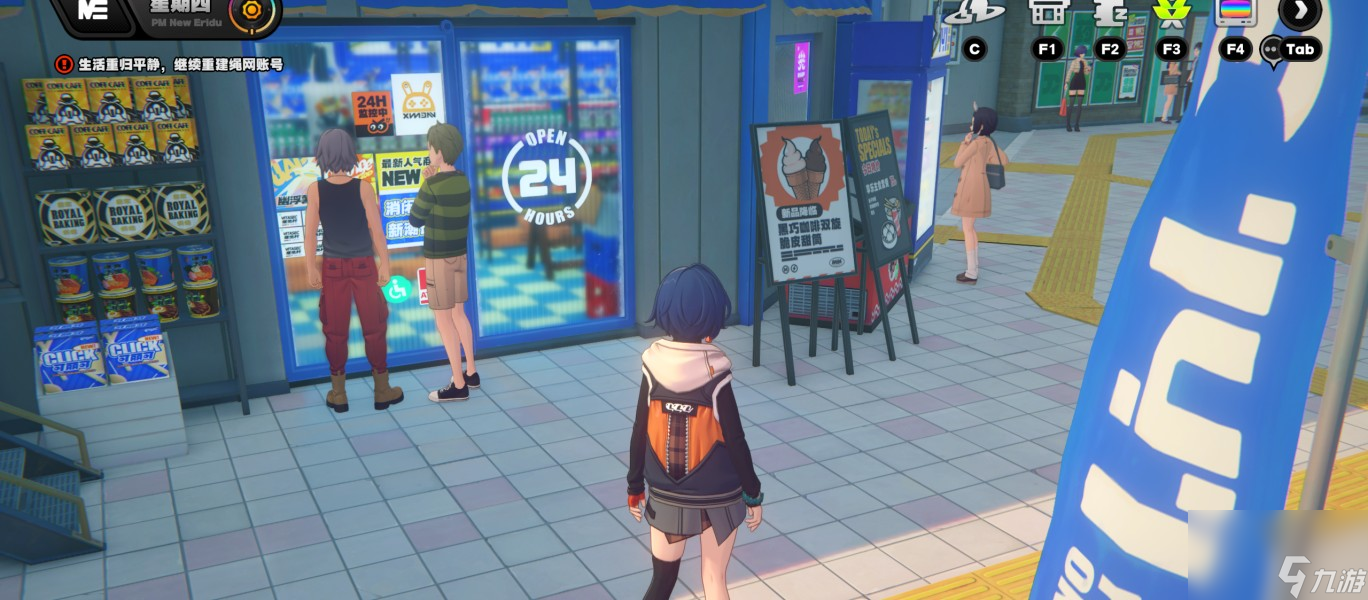The image size is (1368, 600).
Task: Open the F1 shop-front menu icon
Action: click(1046, 13)
